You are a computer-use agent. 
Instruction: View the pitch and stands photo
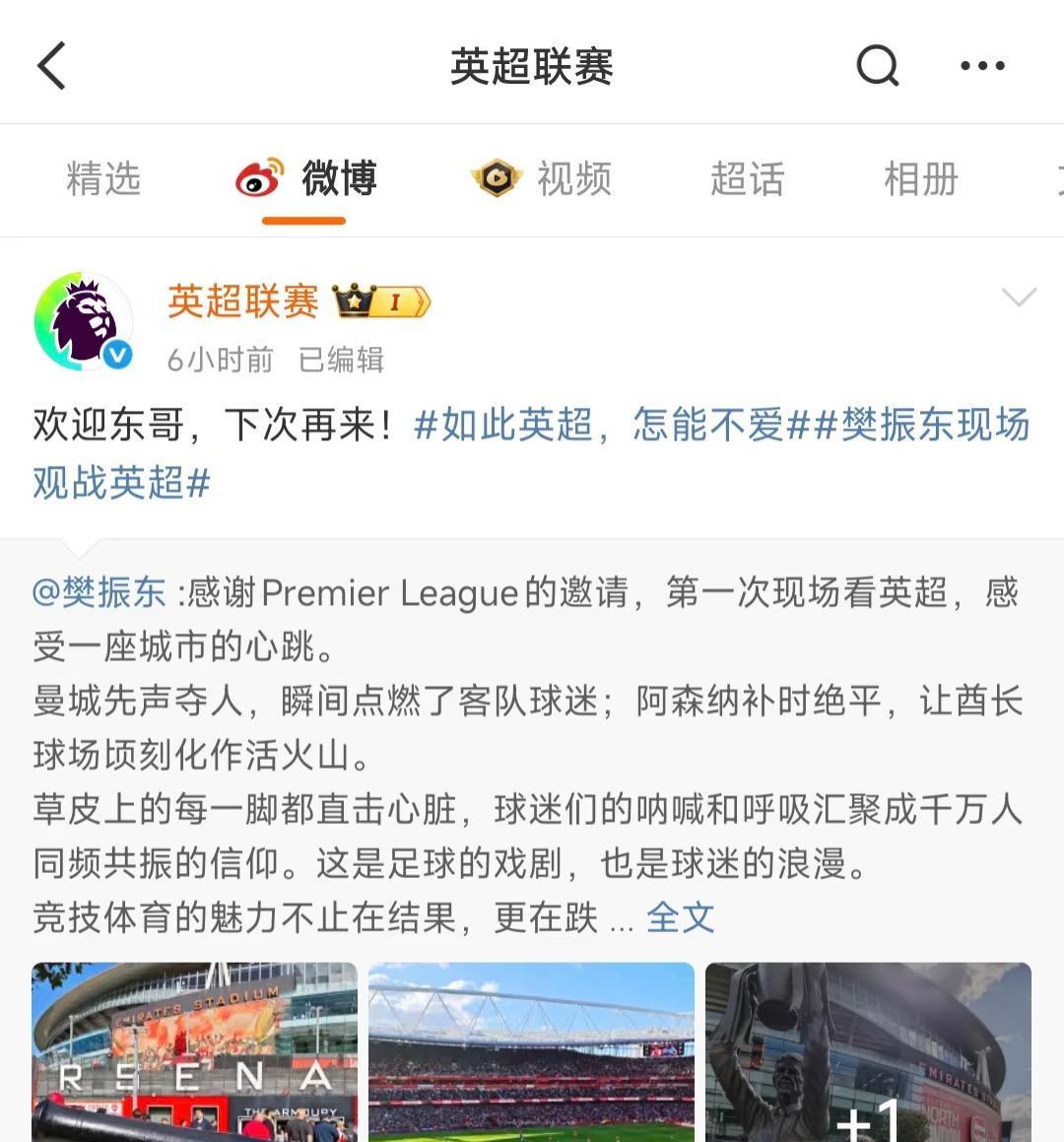(531, 1051)
